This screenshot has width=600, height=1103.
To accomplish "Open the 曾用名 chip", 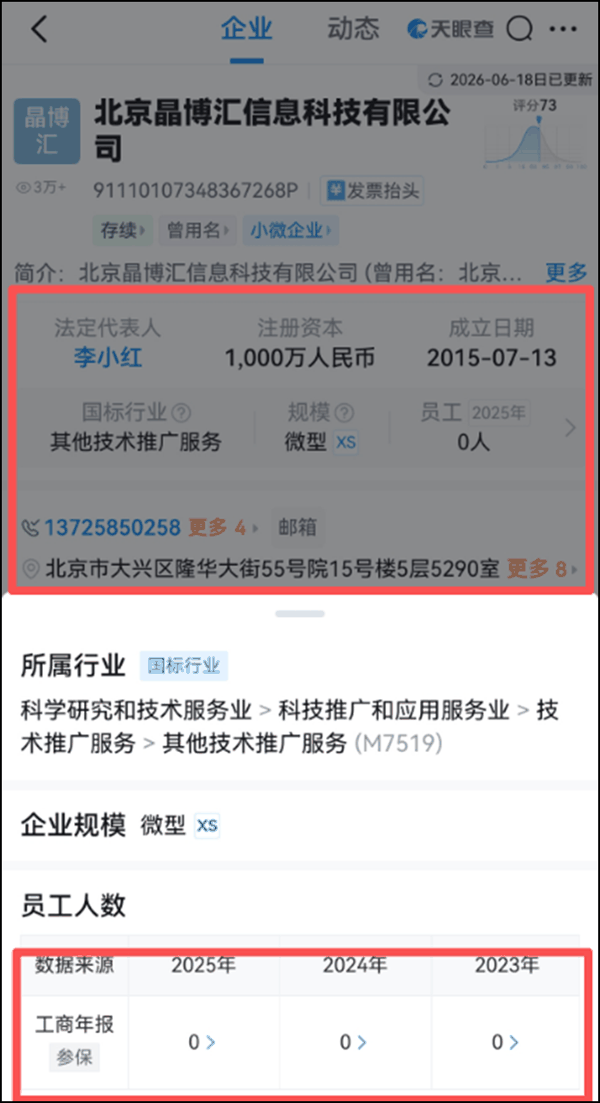I will pyautogui.click(x=197, y=230).
